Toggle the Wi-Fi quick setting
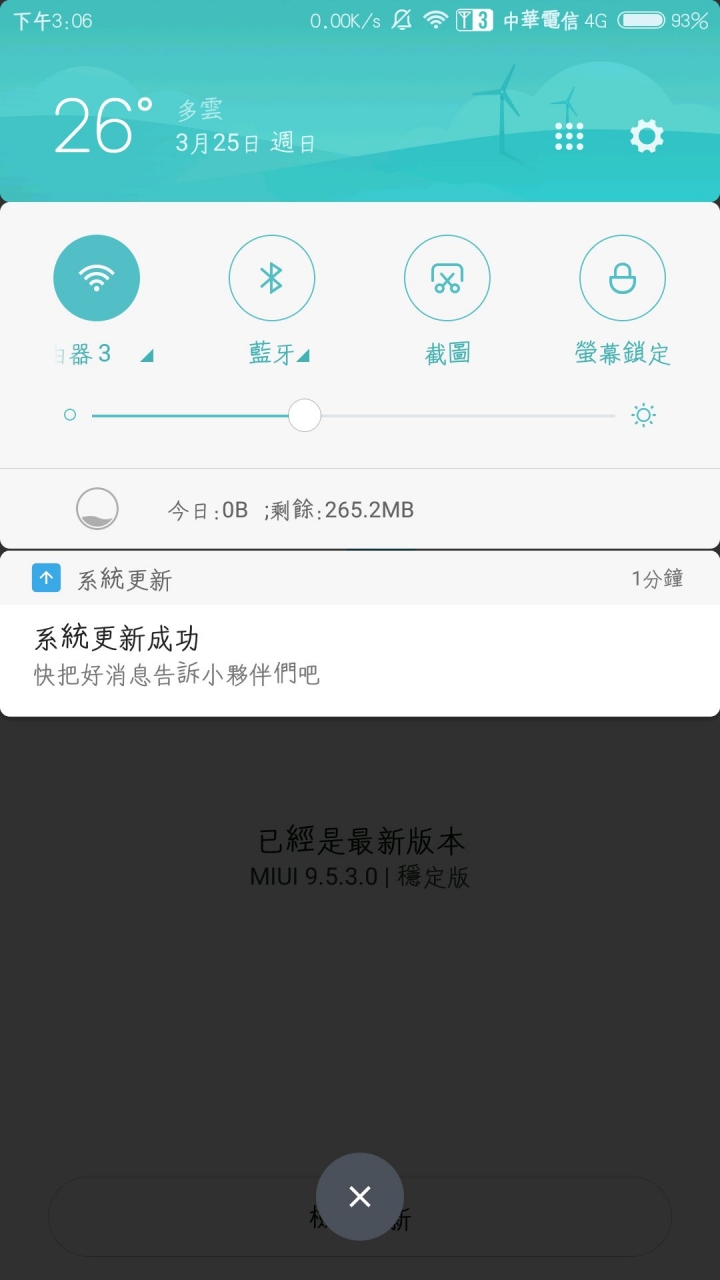Viewport: 720px width, 1280px height. (96, 278)
